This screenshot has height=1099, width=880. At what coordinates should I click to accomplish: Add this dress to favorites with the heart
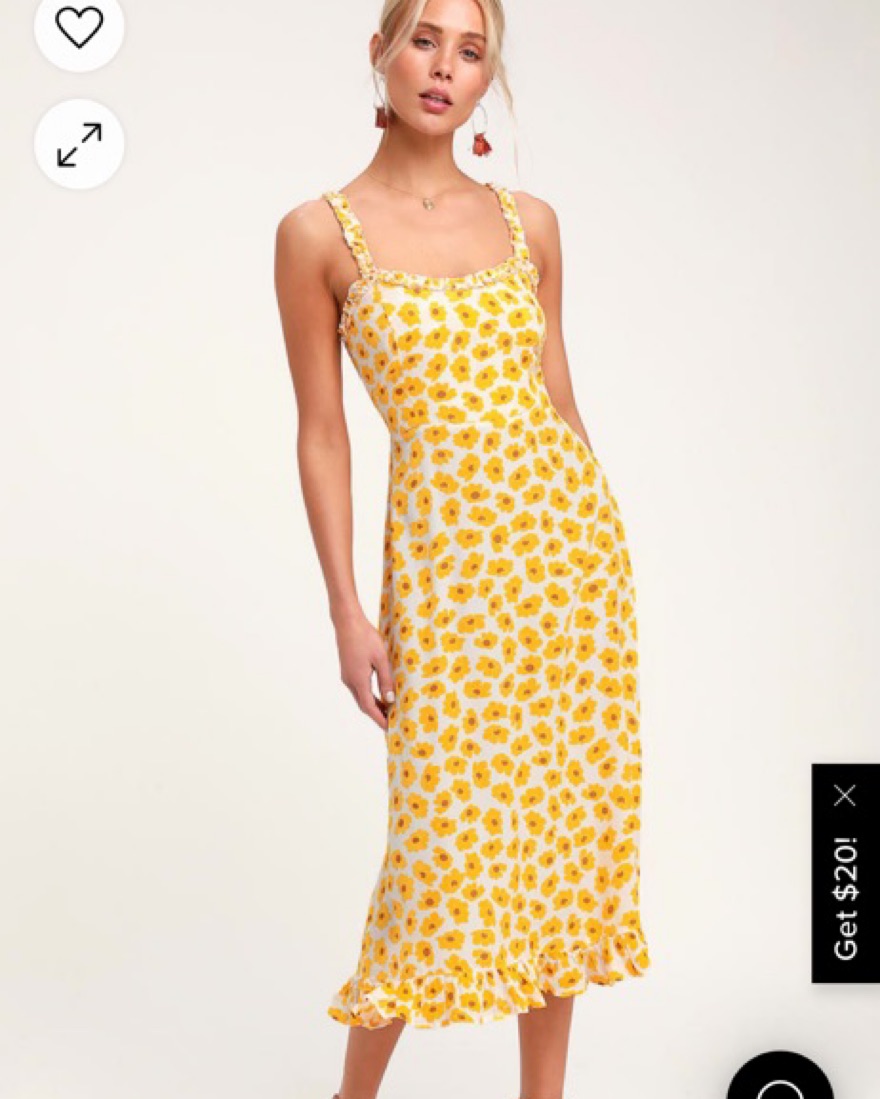pyautogui.click(x=79, y=27)
